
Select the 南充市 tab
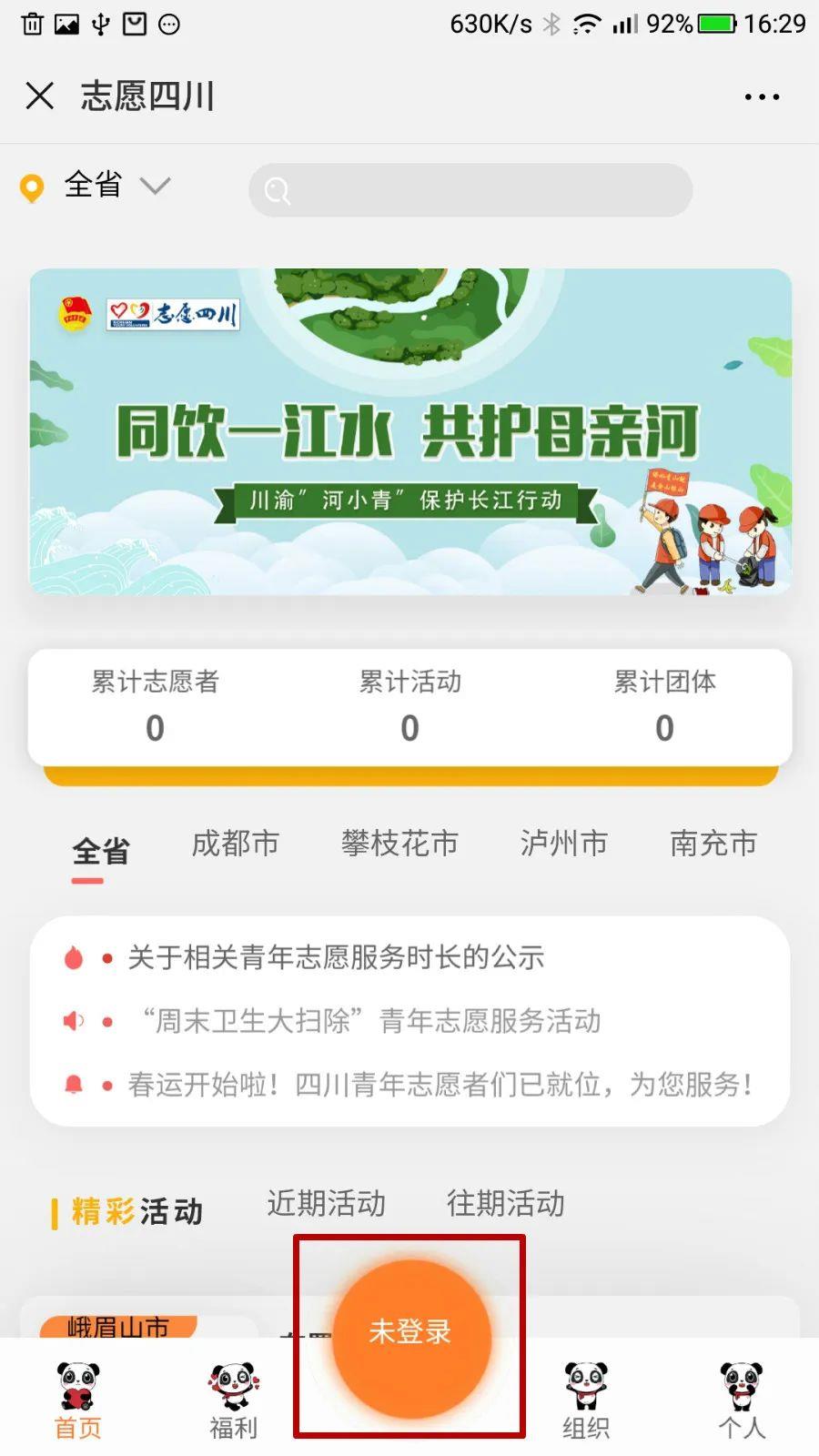(x=713, y=844)
